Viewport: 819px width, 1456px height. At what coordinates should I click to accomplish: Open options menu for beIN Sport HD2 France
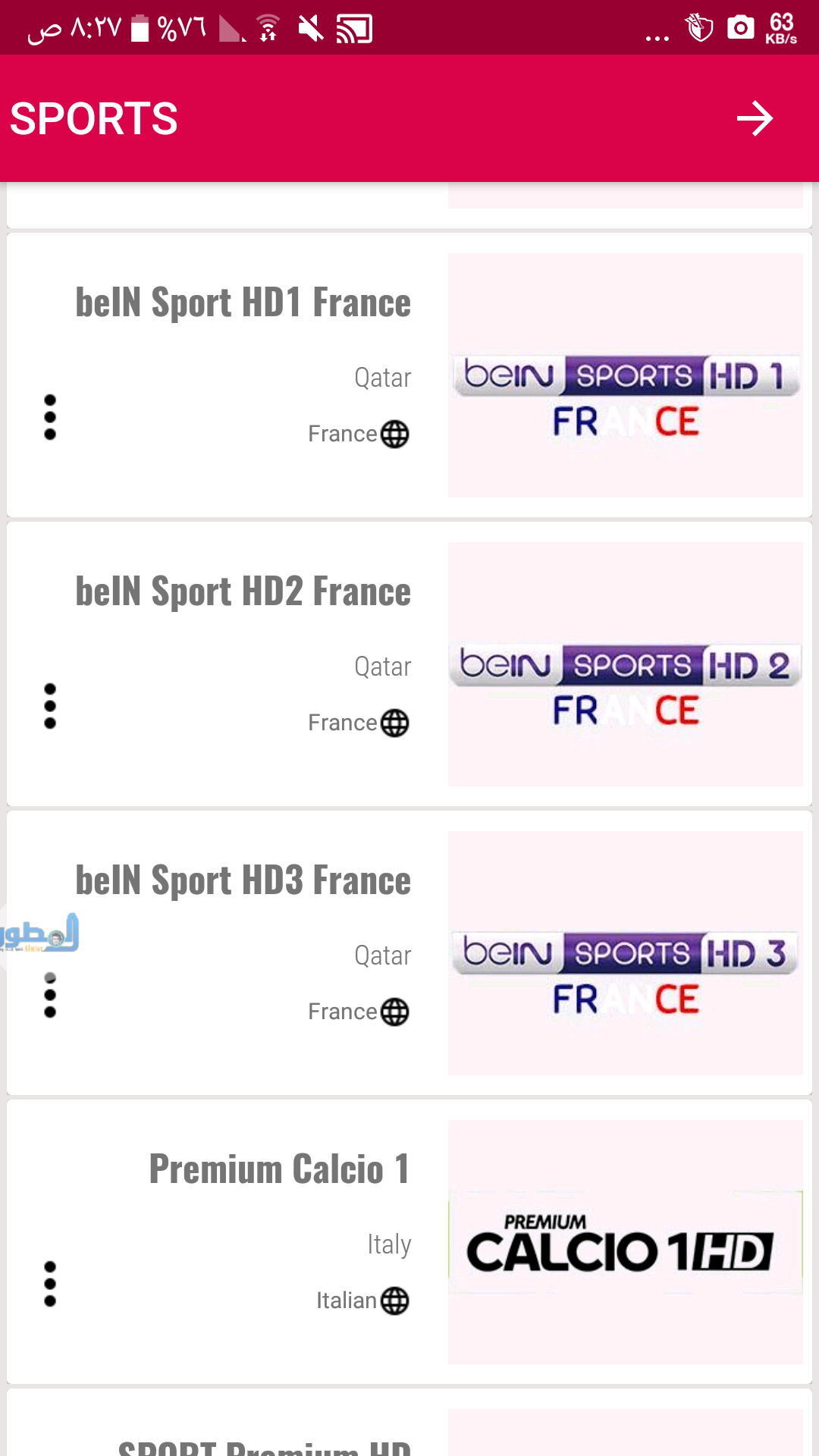coord(50,706)
